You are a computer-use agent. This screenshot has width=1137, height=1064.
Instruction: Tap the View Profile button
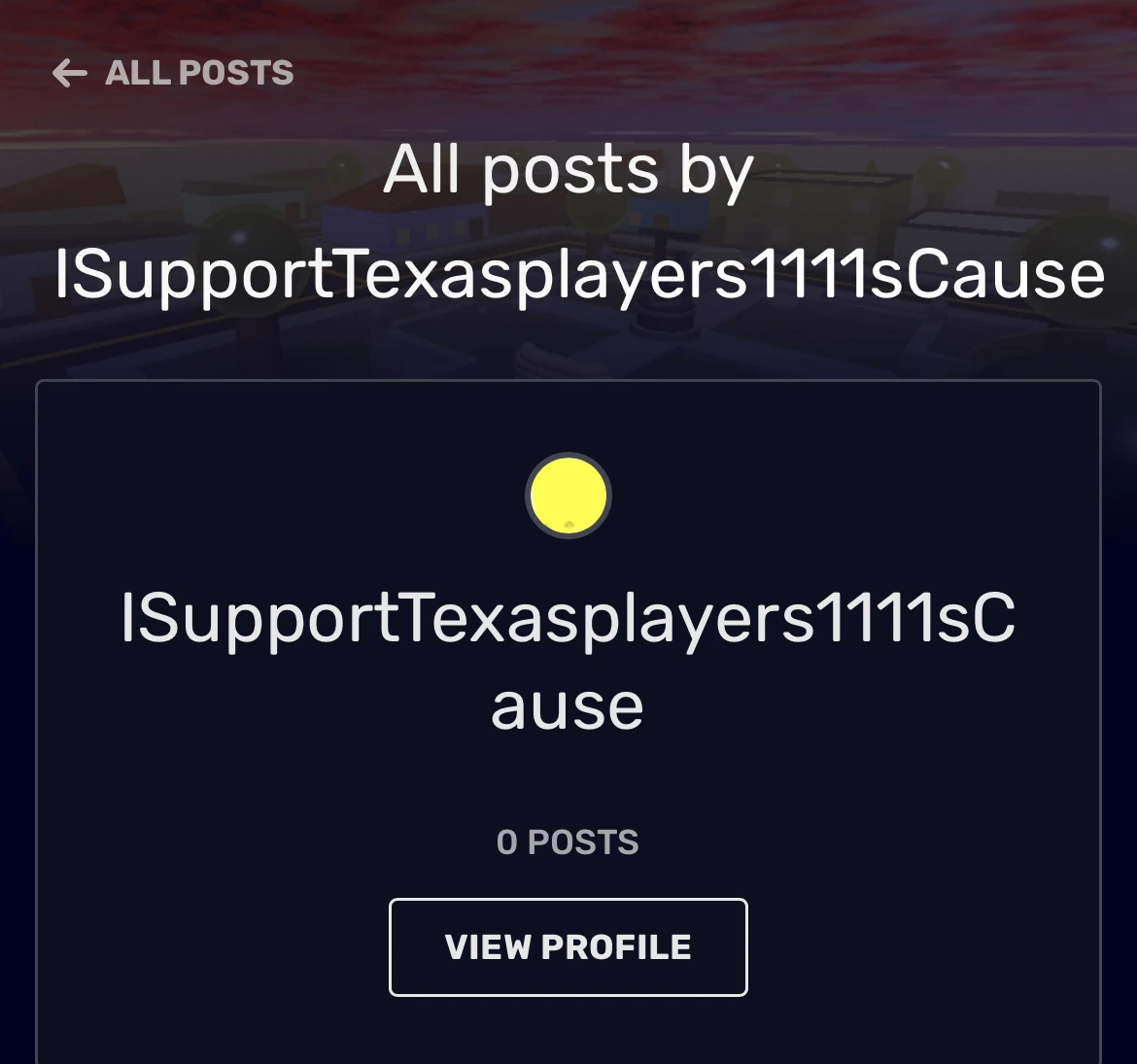(x=568, y=947)
